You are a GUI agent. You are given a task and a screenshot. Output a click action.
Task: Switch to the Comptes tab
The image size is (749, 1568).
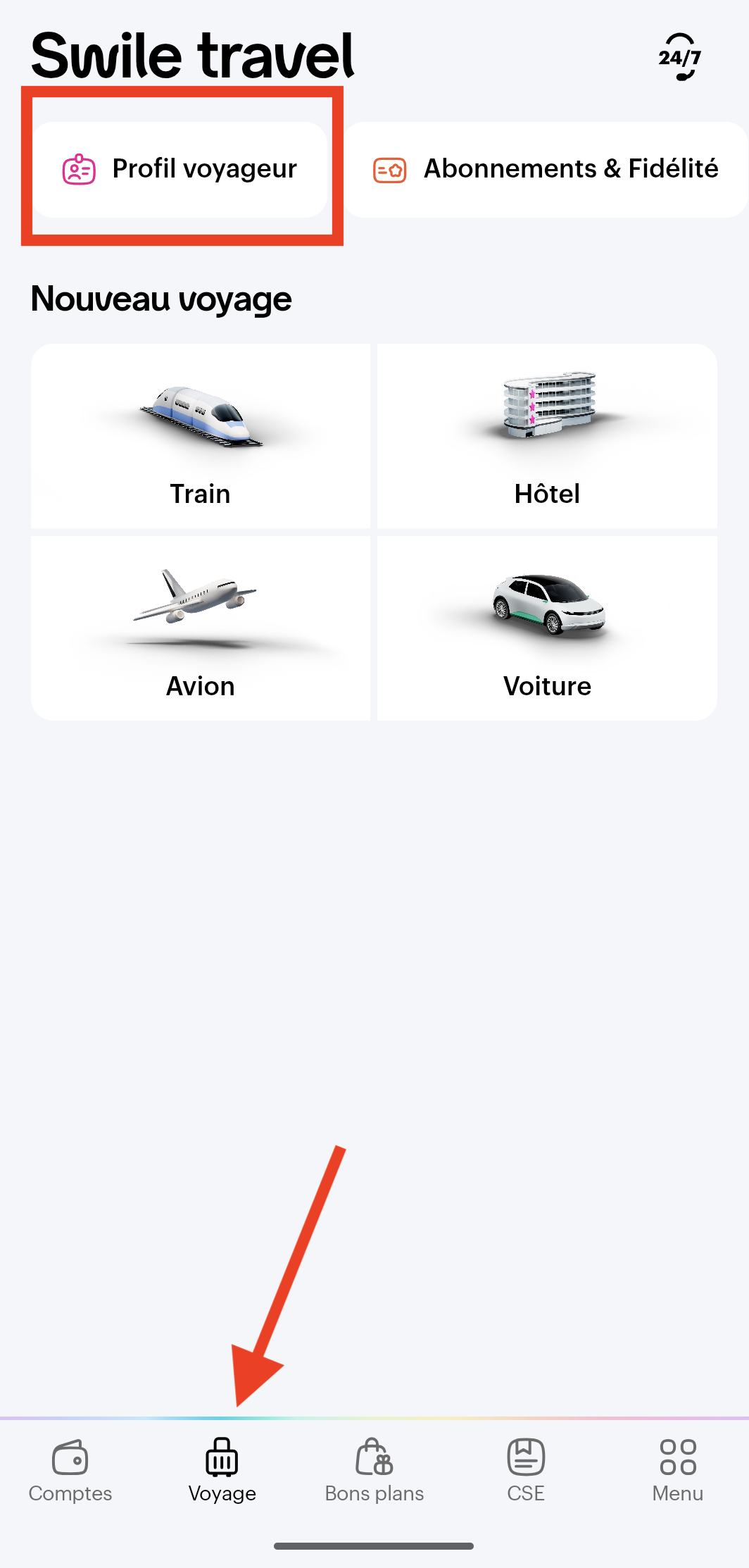[x=70, y=1470]
